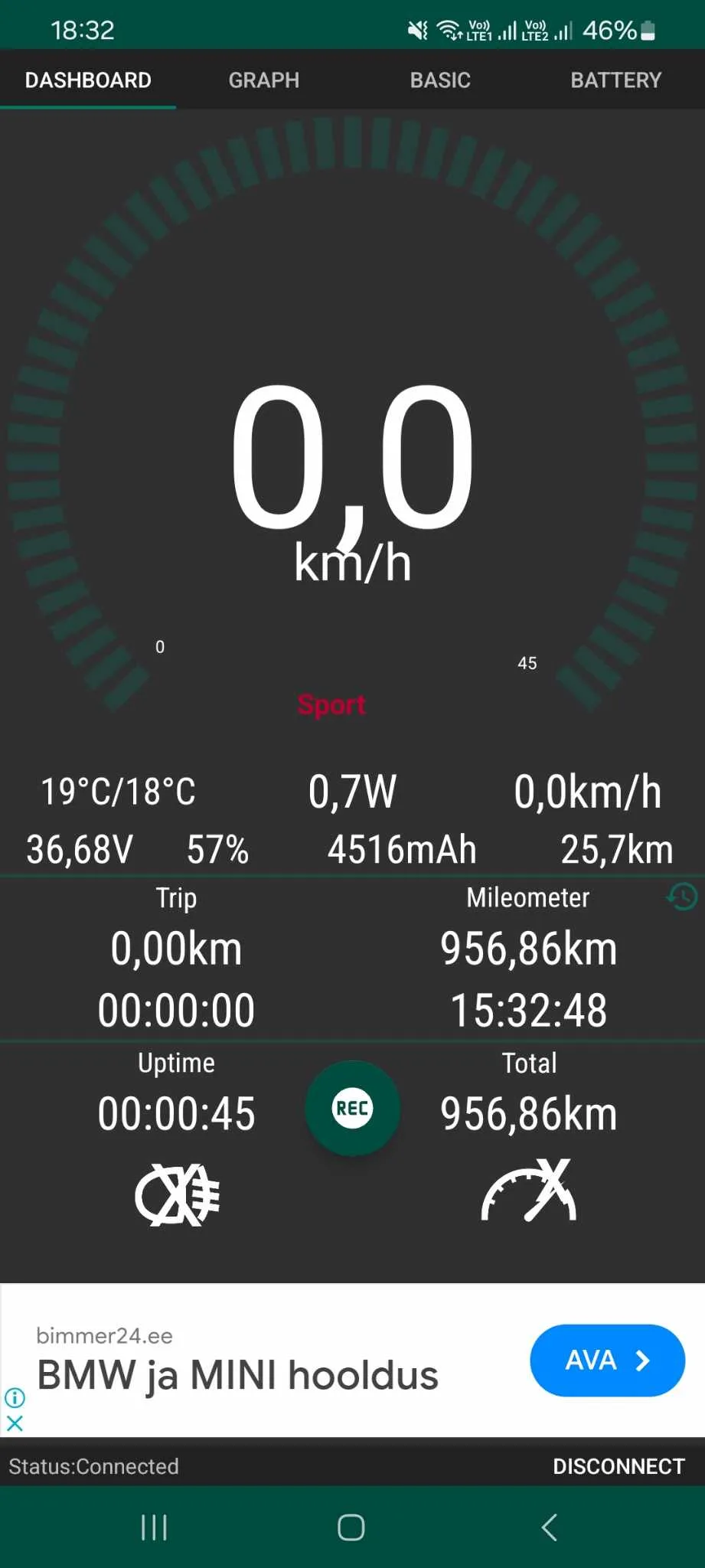Start recording with the REC button
Viewport: 705px width, 1568px height.
[352, 1108]
